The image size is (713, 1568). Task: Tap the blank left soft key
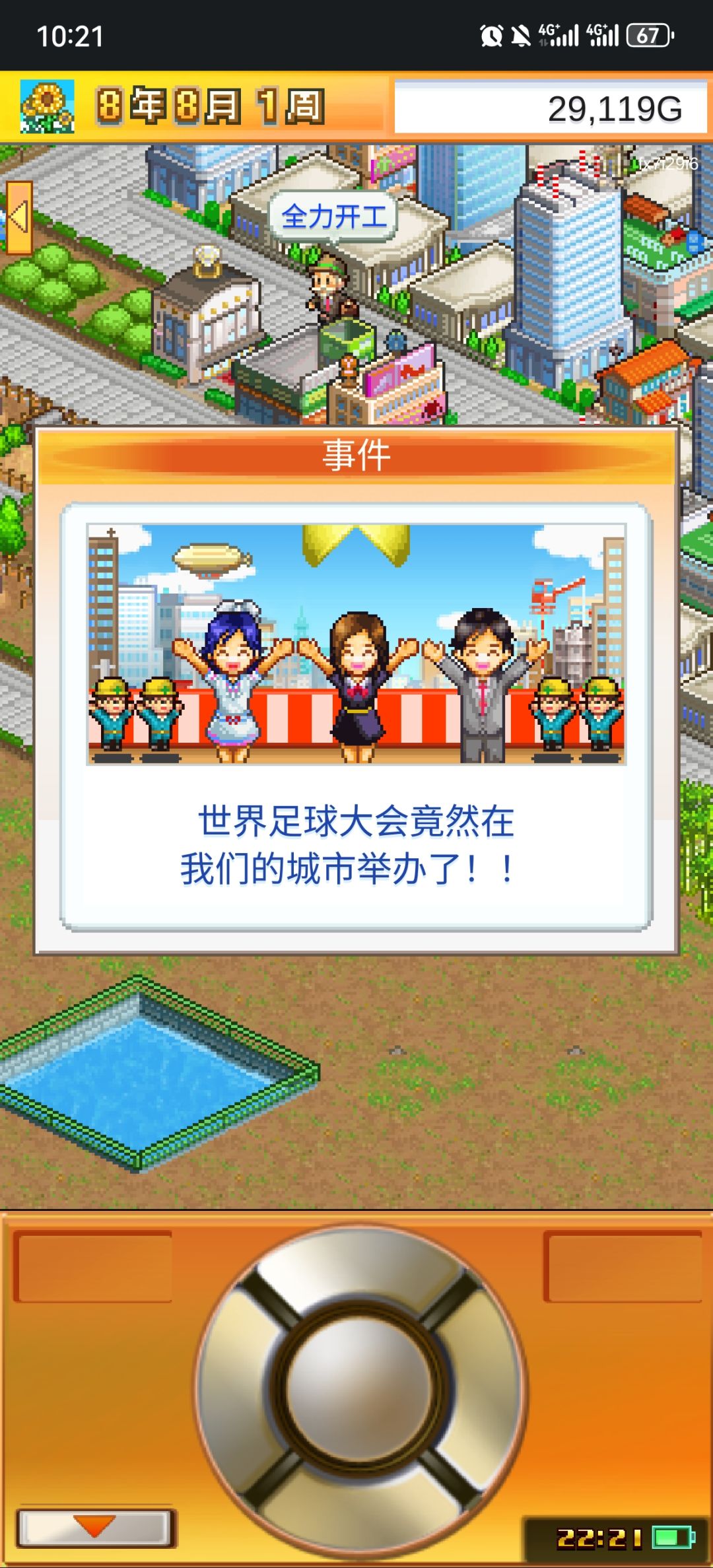coord(93,1267)
